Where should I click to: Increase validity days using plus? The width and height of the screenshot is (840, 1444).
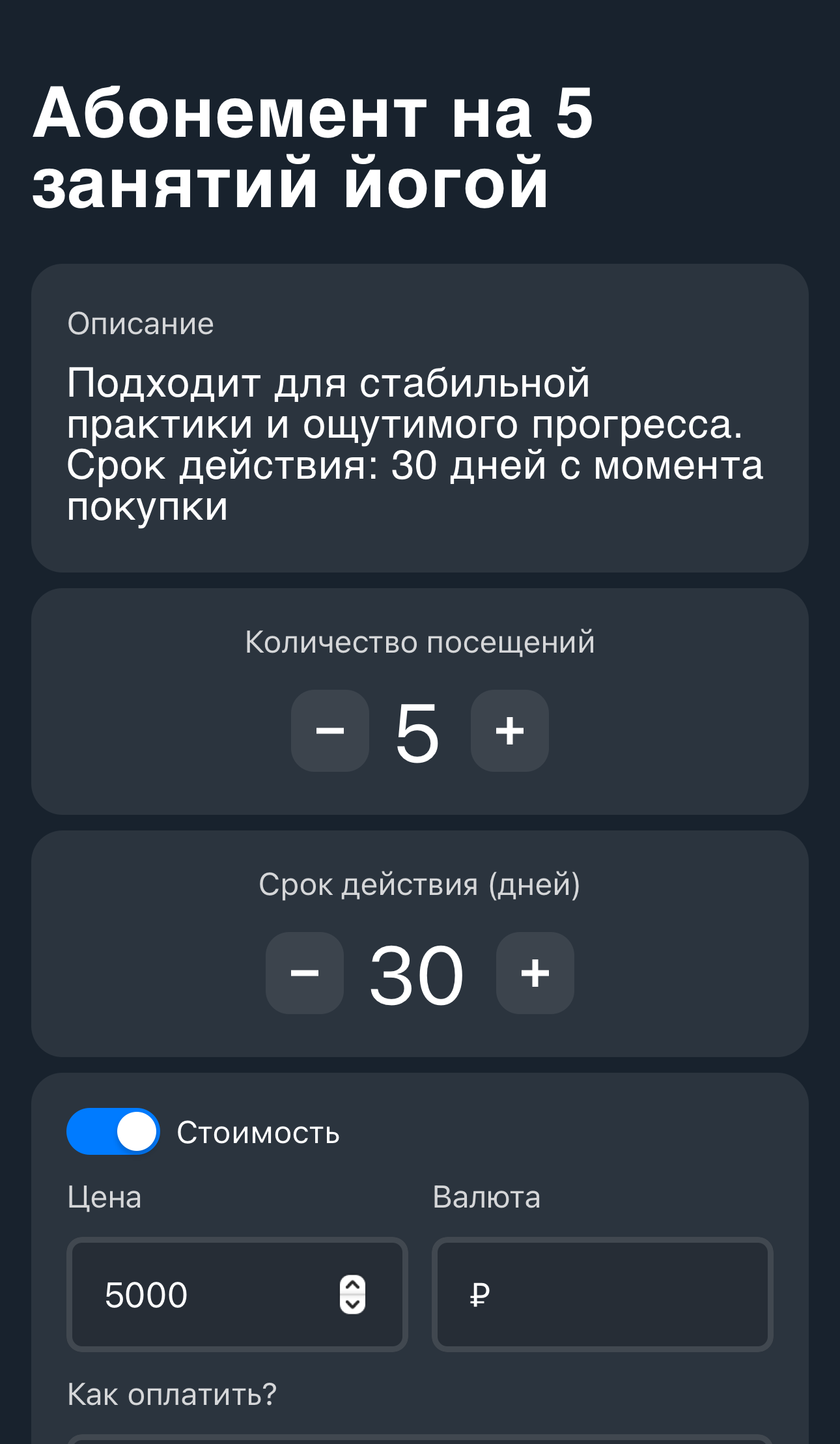coord(535,973)
